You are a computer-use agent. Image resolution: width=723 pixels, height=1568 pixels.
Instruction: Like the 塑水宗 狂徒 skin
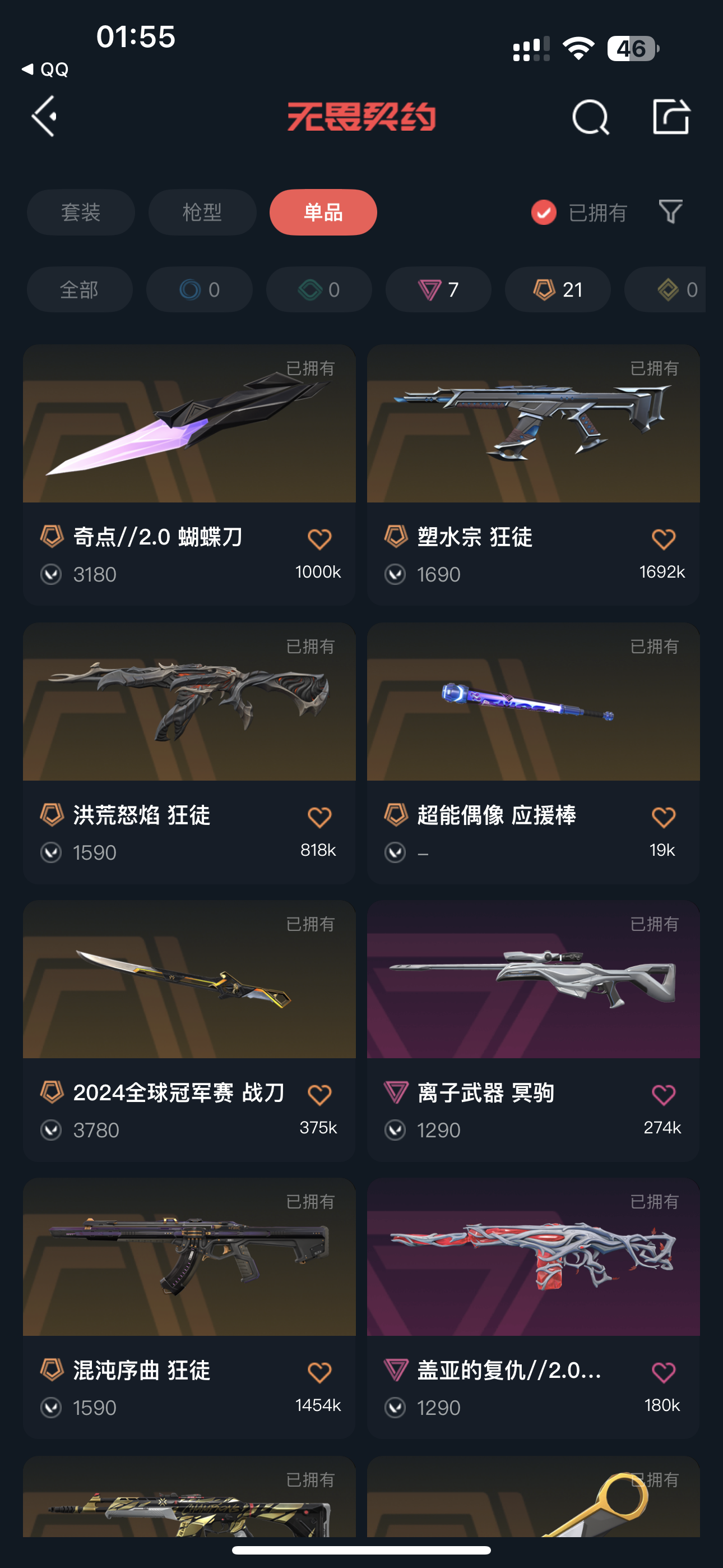tap(662, 539)
